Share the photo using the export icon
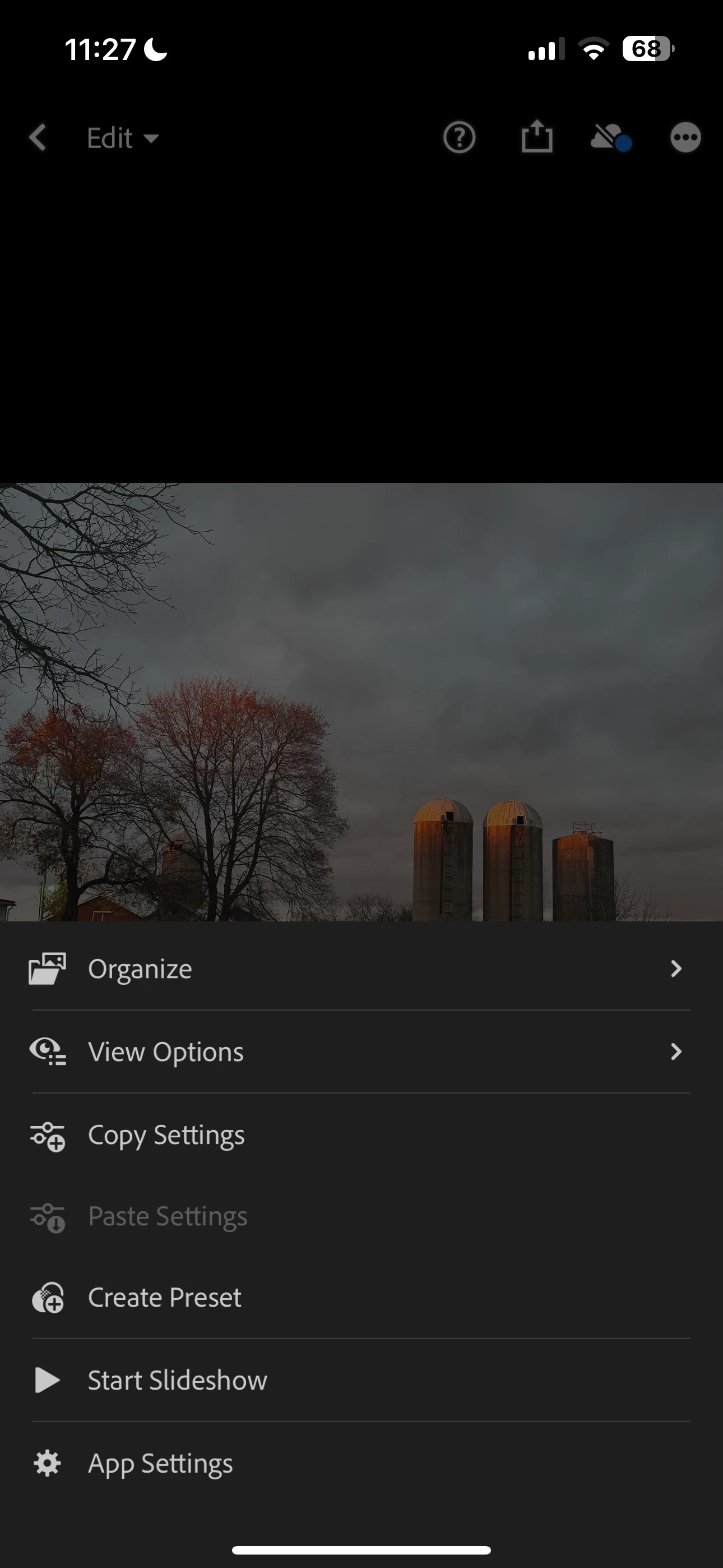 (537, 137)
